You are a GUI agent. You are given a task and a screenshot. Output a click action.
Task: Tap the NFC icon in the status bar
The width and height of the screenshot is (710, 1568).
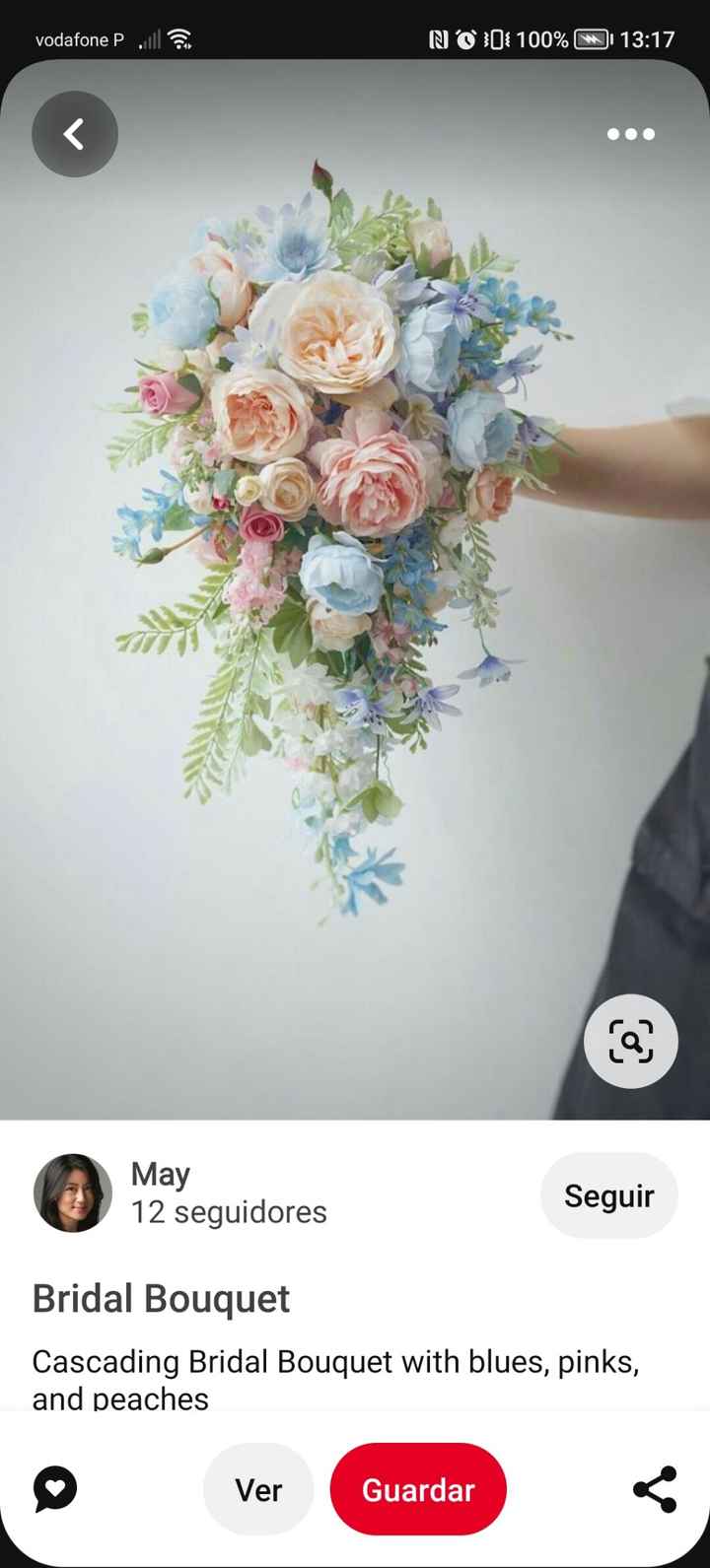click(x=437, y=39)
